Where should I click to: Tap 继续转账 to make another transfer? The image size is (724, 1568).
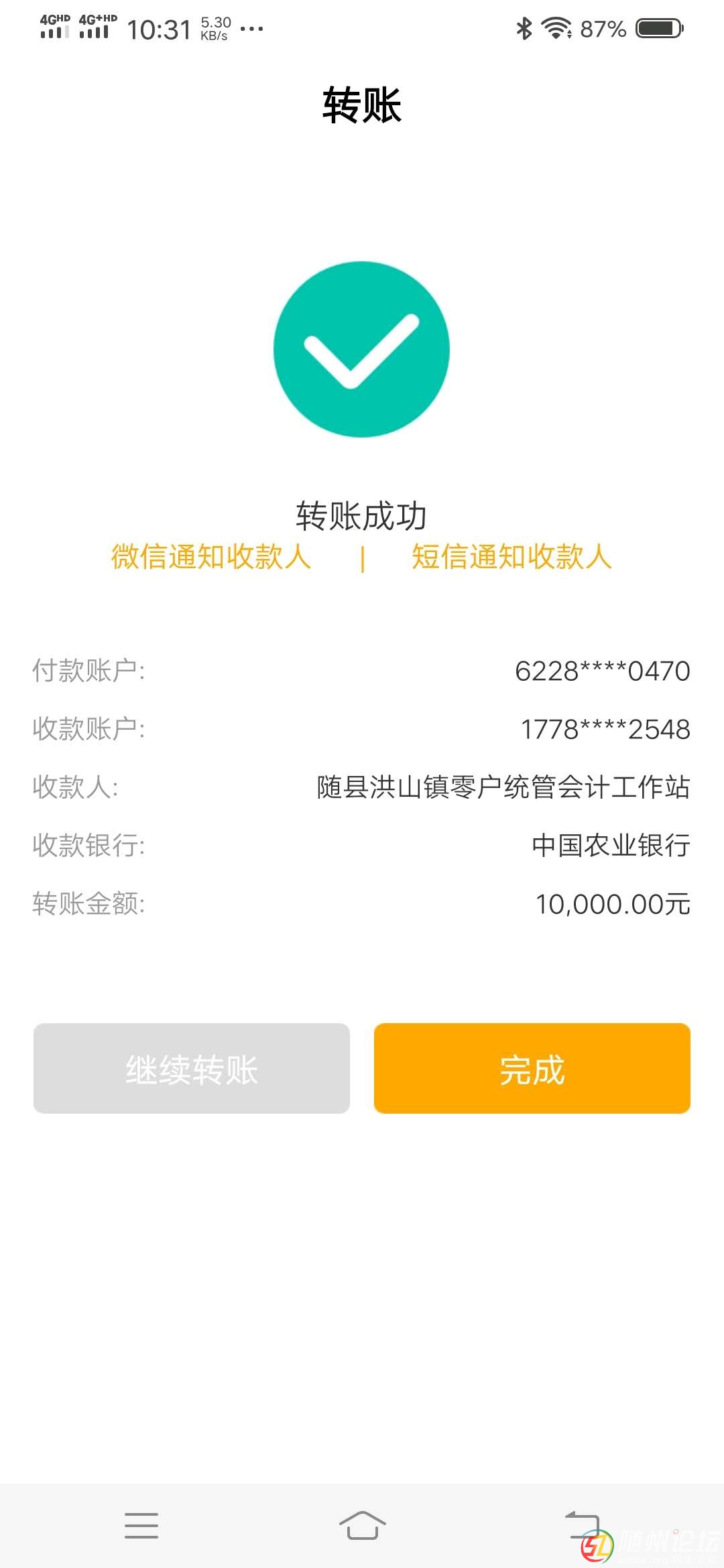[192, 1069]
